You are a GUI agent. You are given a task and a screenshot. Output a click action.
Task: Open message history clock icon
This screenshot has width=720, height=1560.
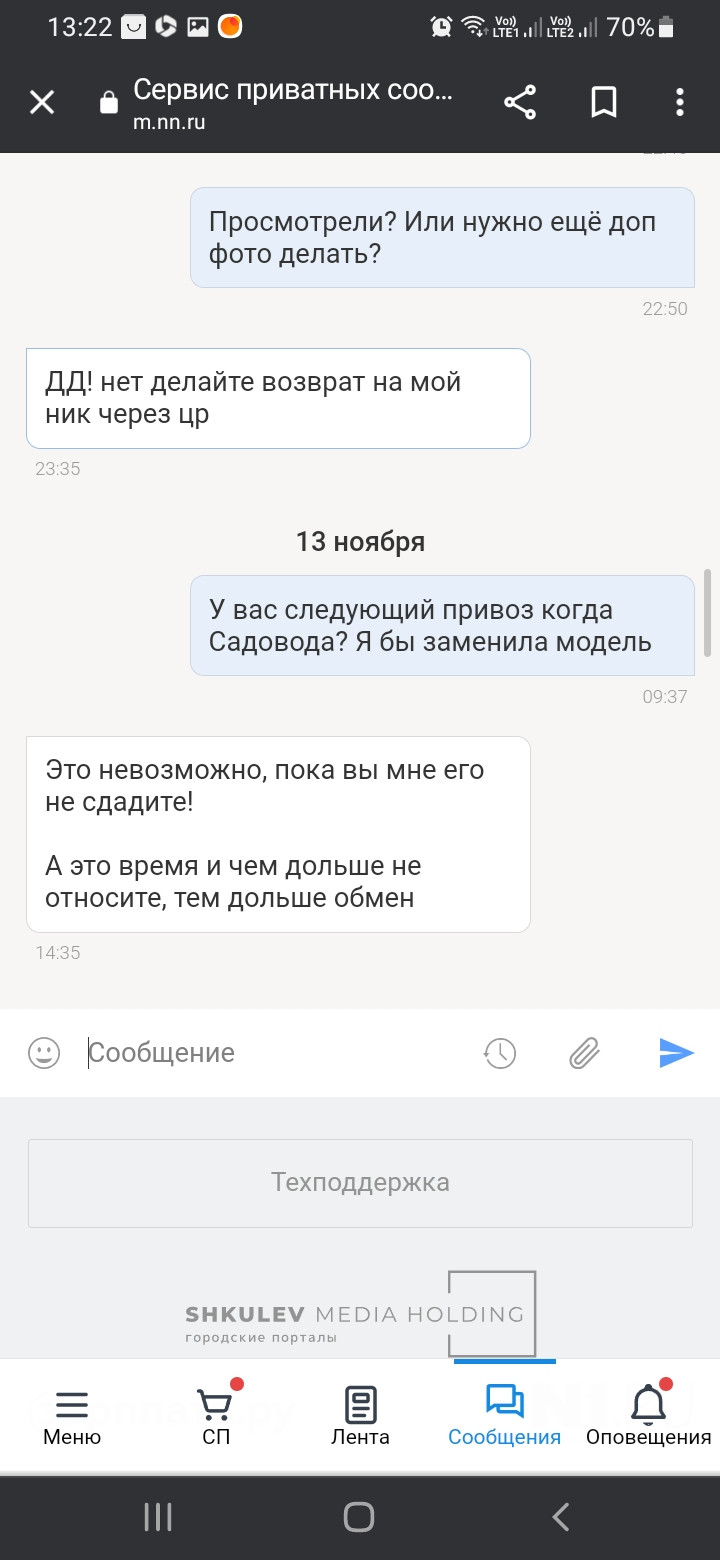[x=500, y=1052]
